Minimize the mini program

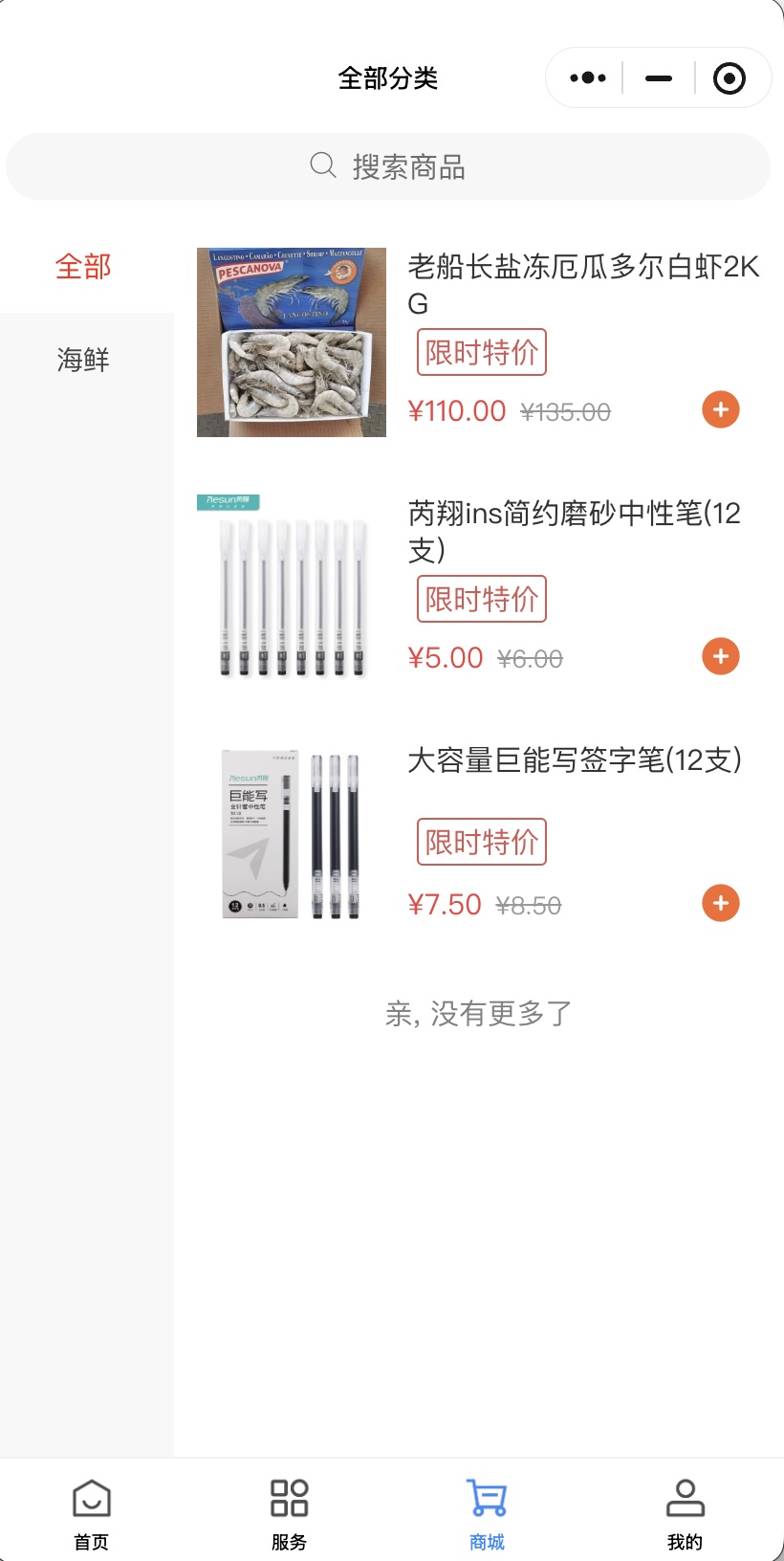(659, 78)
